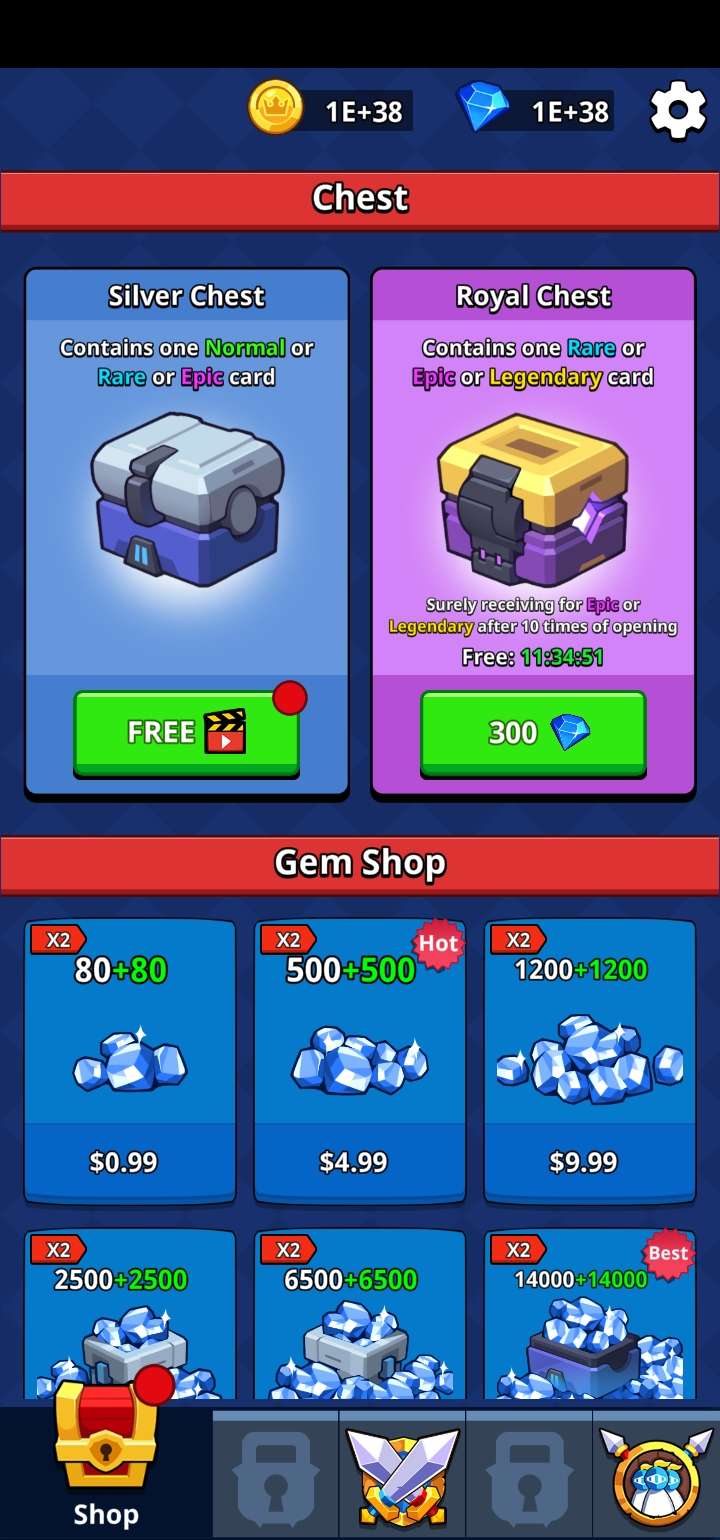Switch to the Shop tab

[105, 1470]
